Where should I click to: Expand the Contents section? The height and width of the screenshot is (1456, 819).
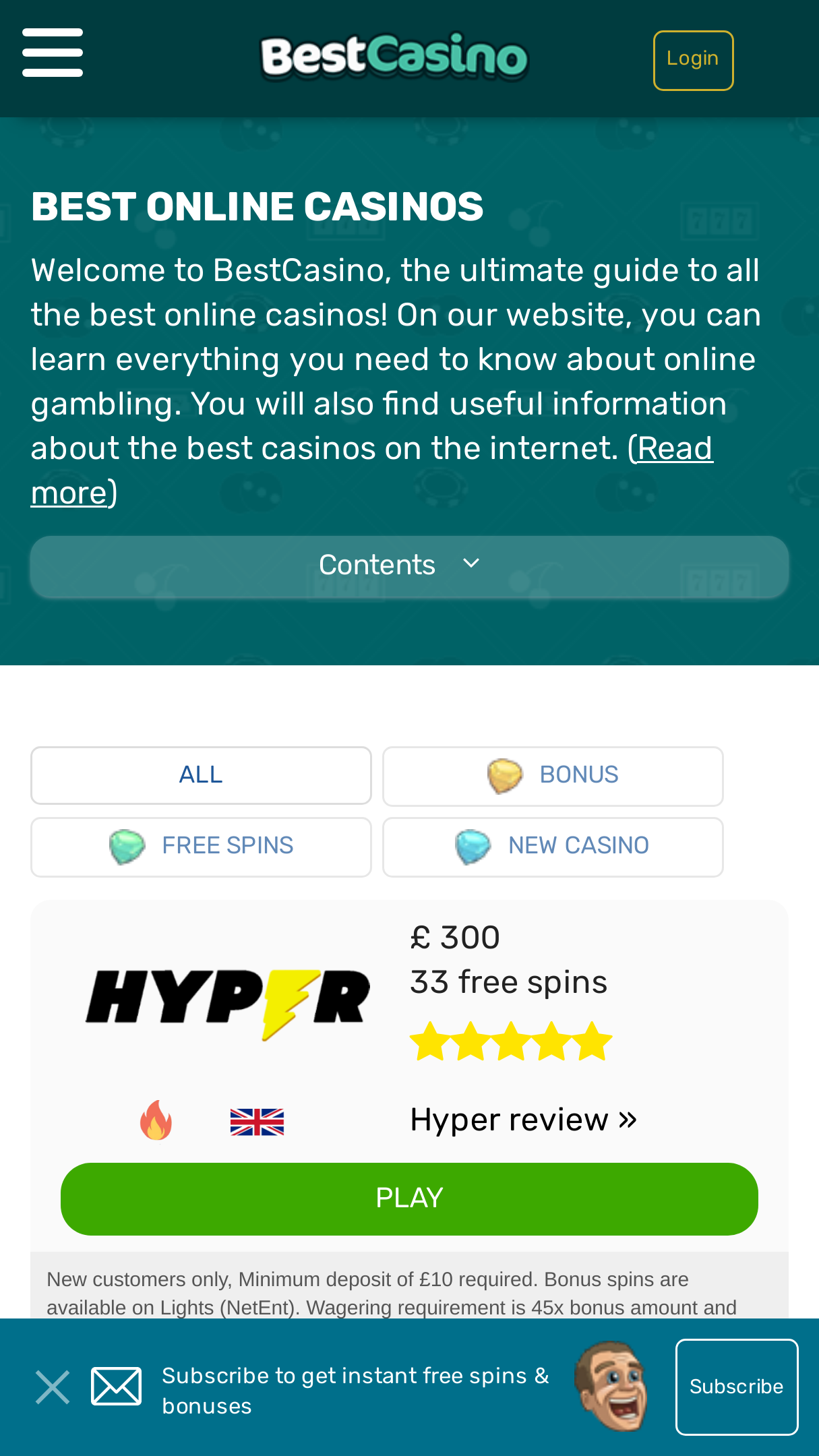pos(409,566)
